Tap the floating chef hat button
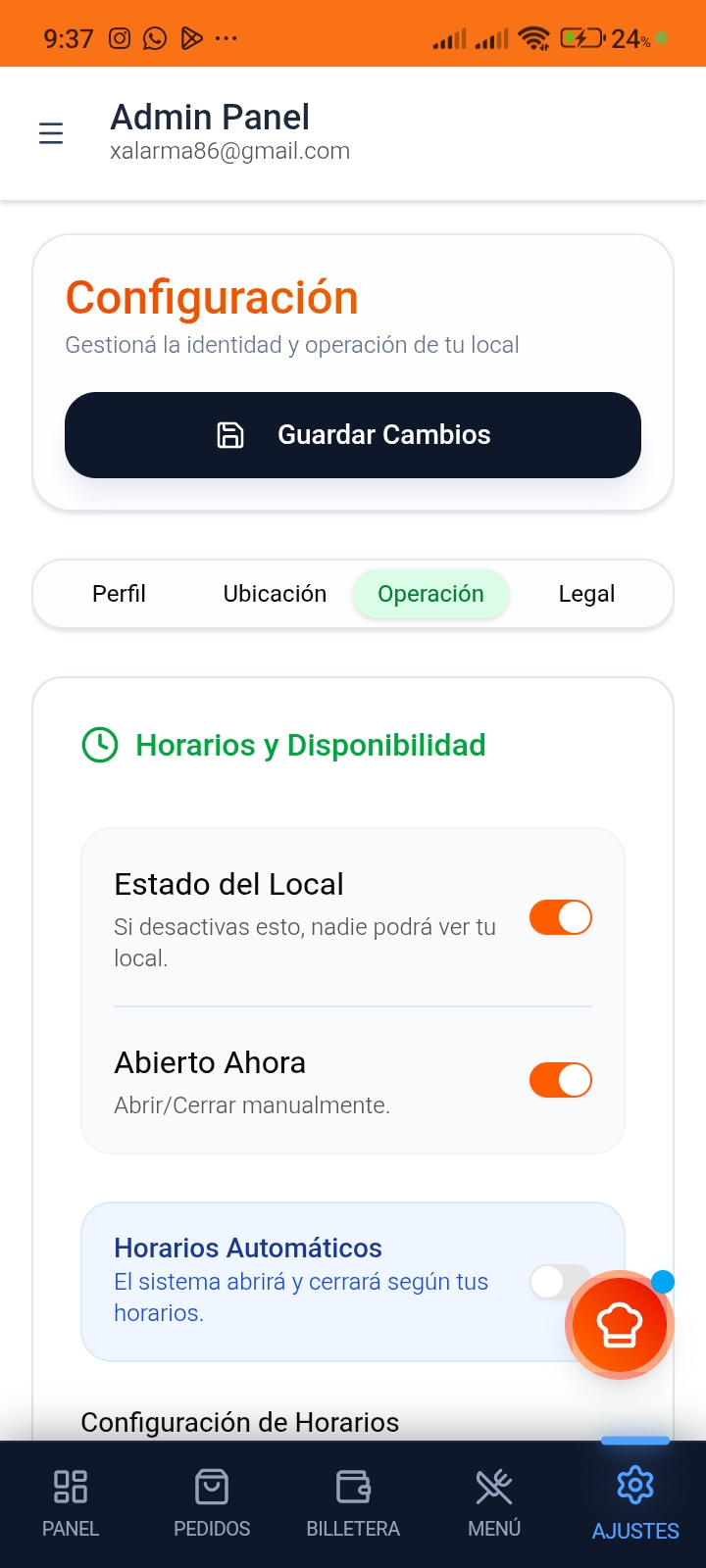 620,1325
